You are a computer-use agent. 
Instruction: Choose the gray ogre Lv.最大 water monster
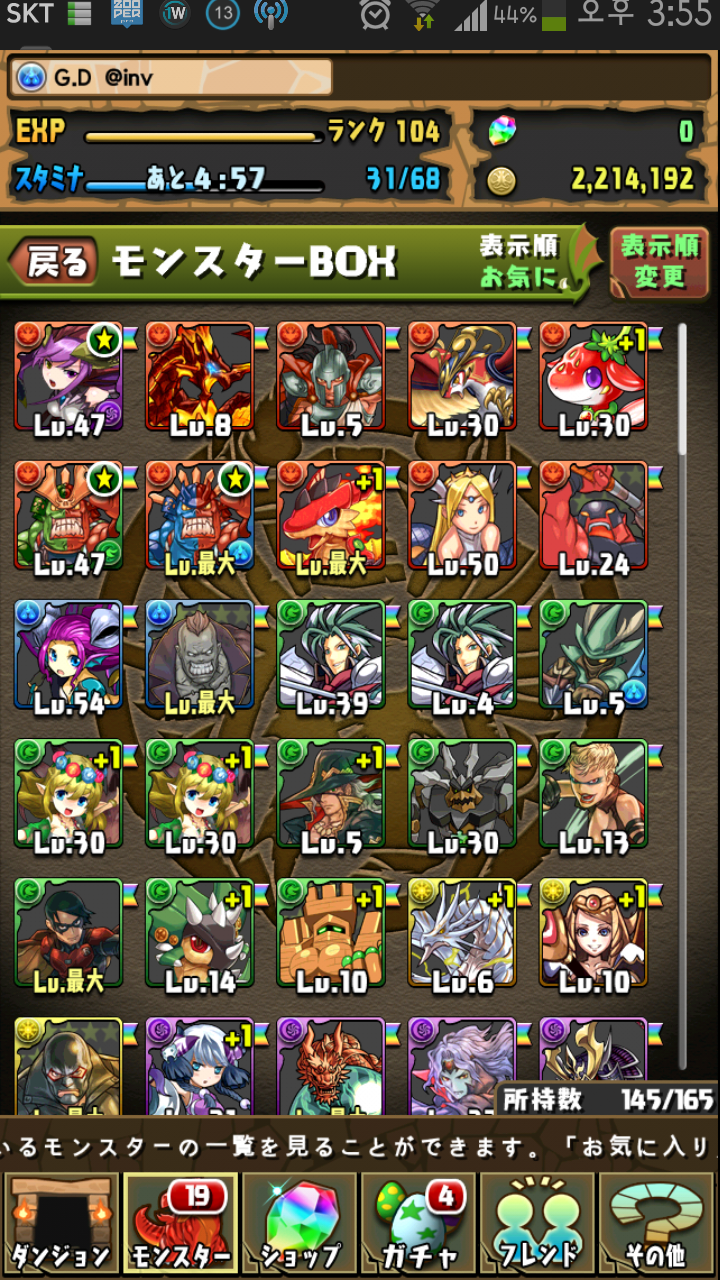coord(200,659)
